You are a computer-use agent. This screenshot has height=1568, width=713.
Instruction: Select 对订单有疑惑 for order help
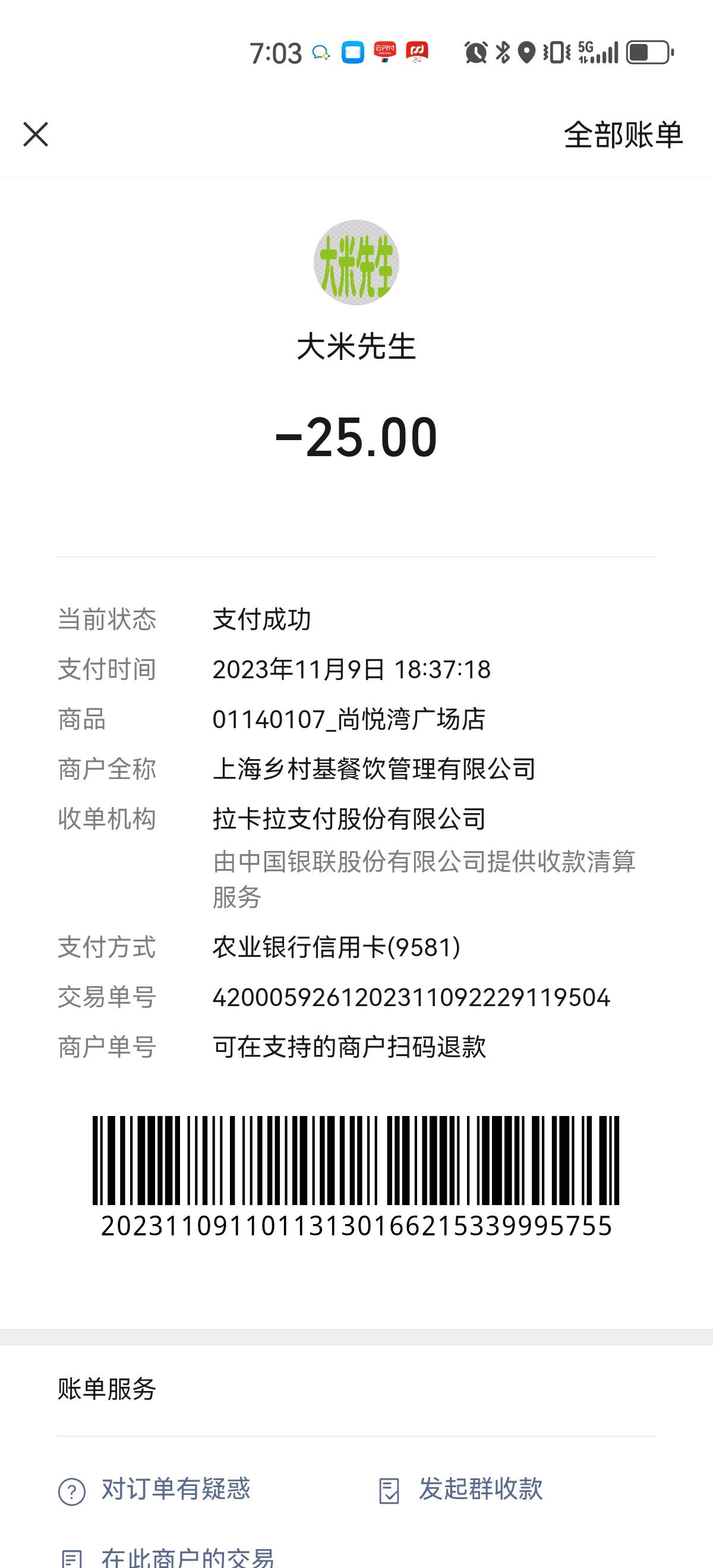tap(154, 1490)
